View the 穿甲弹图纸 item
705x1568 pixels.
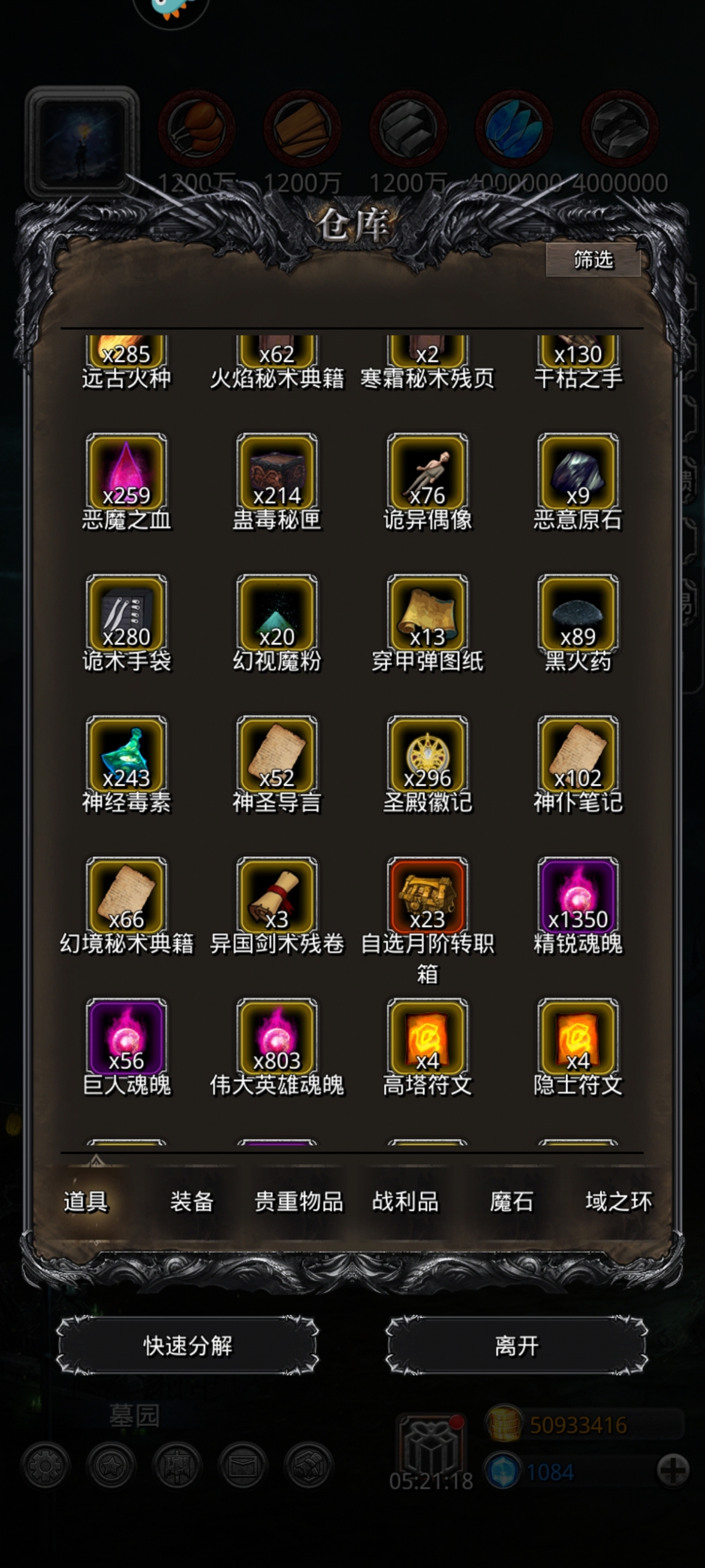click(428, 614)
